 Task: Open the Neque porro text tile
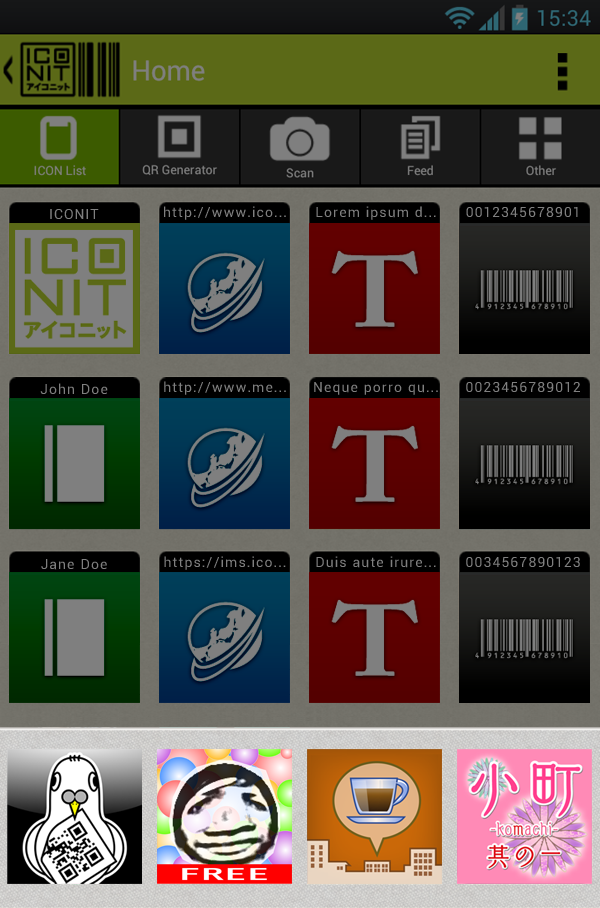[x=374, y=454]
